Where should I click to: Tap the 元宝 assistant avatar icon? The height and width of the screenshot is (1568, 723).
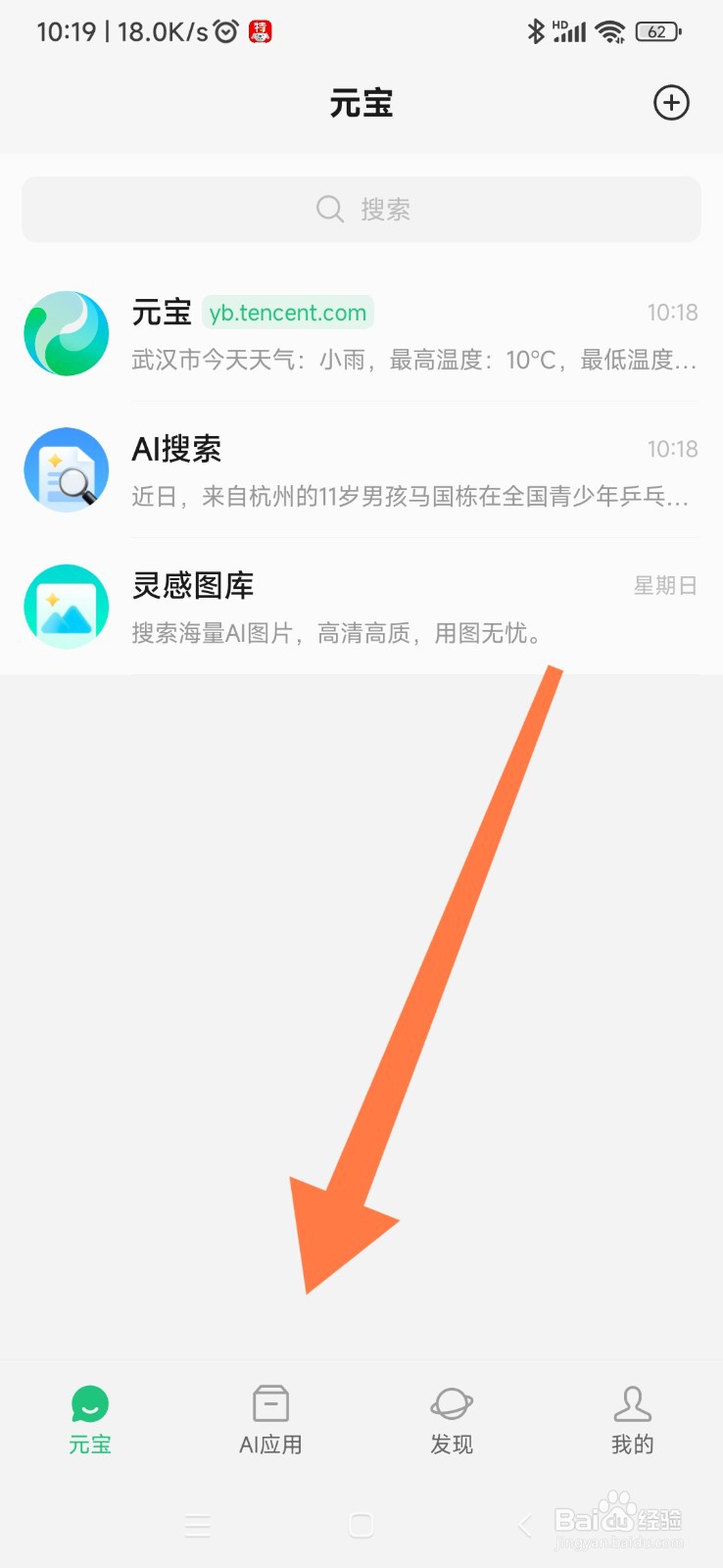pos(66,332)
